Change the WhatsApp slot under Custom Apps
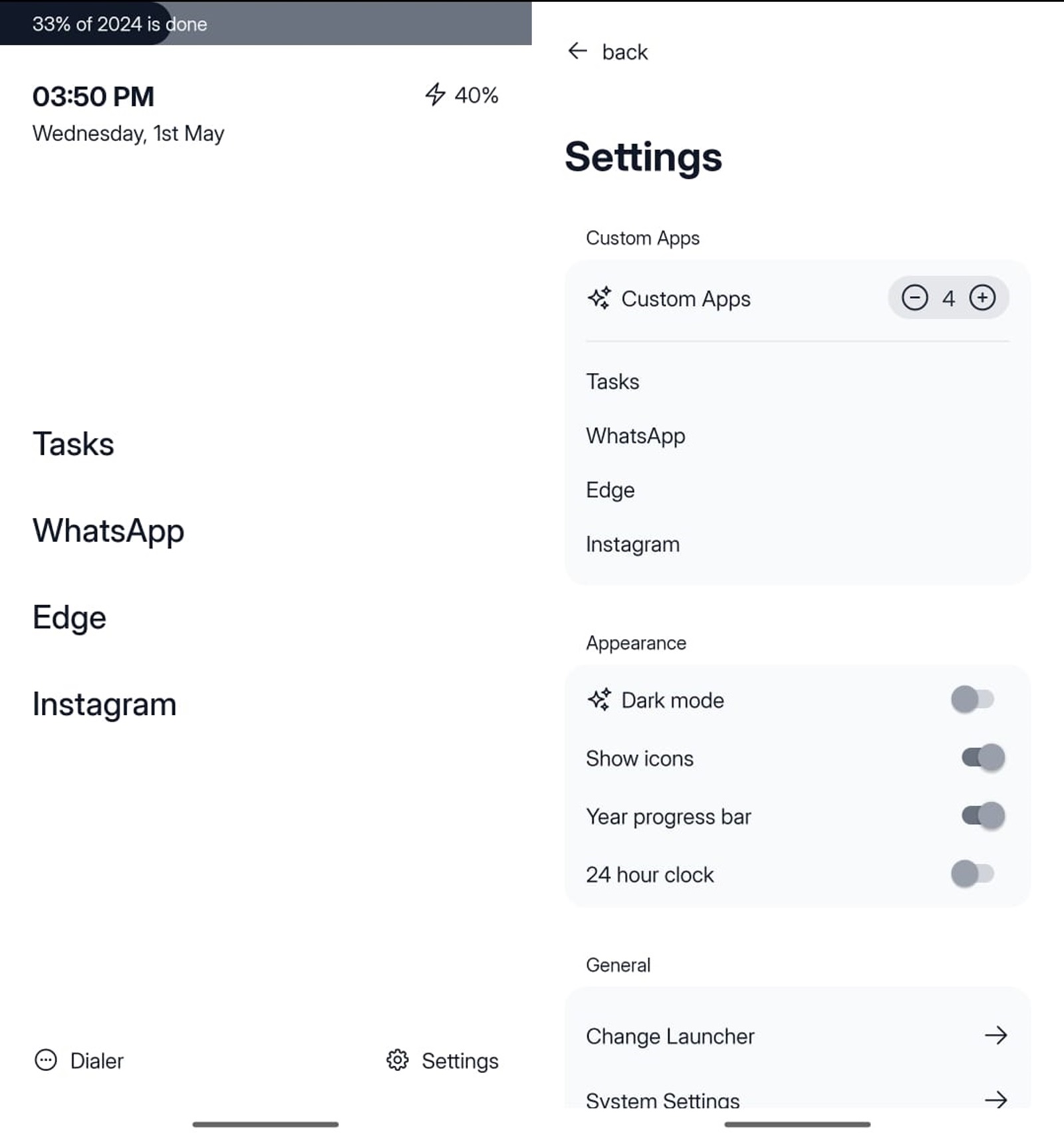 635,436
